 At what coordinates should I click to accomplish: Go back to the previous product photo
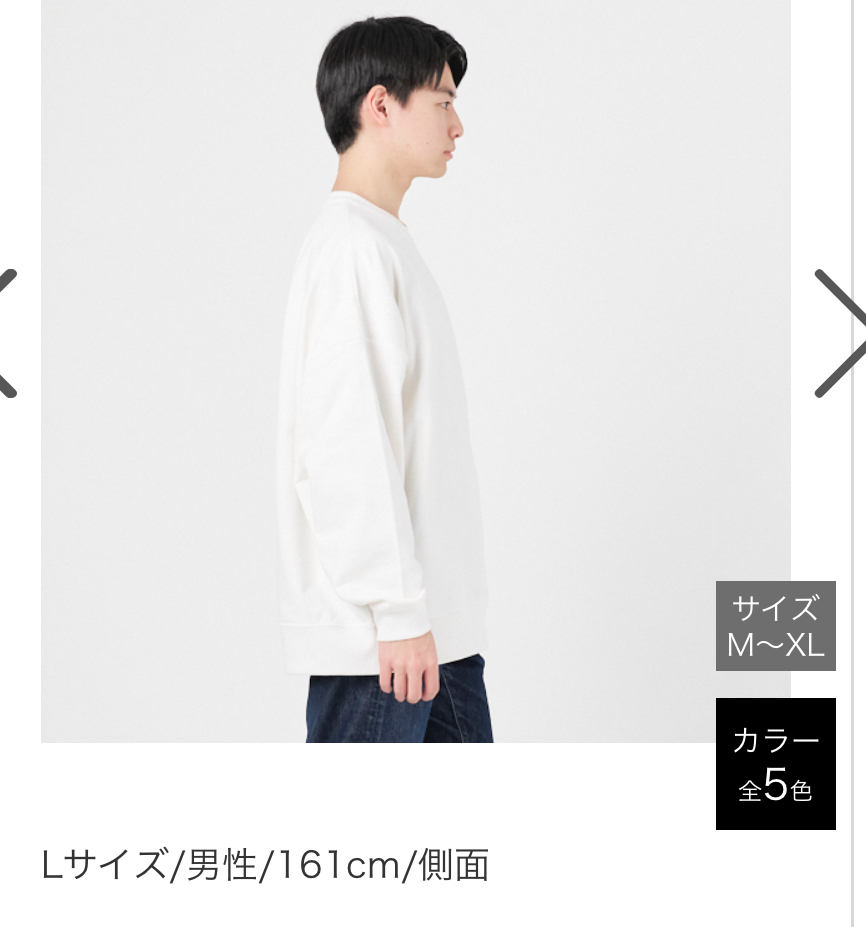pos(8,332)
